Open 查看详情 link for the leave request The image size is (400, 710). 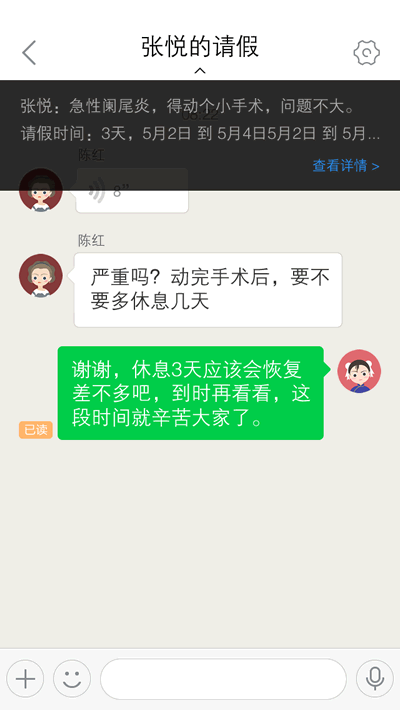pos(346,166)
